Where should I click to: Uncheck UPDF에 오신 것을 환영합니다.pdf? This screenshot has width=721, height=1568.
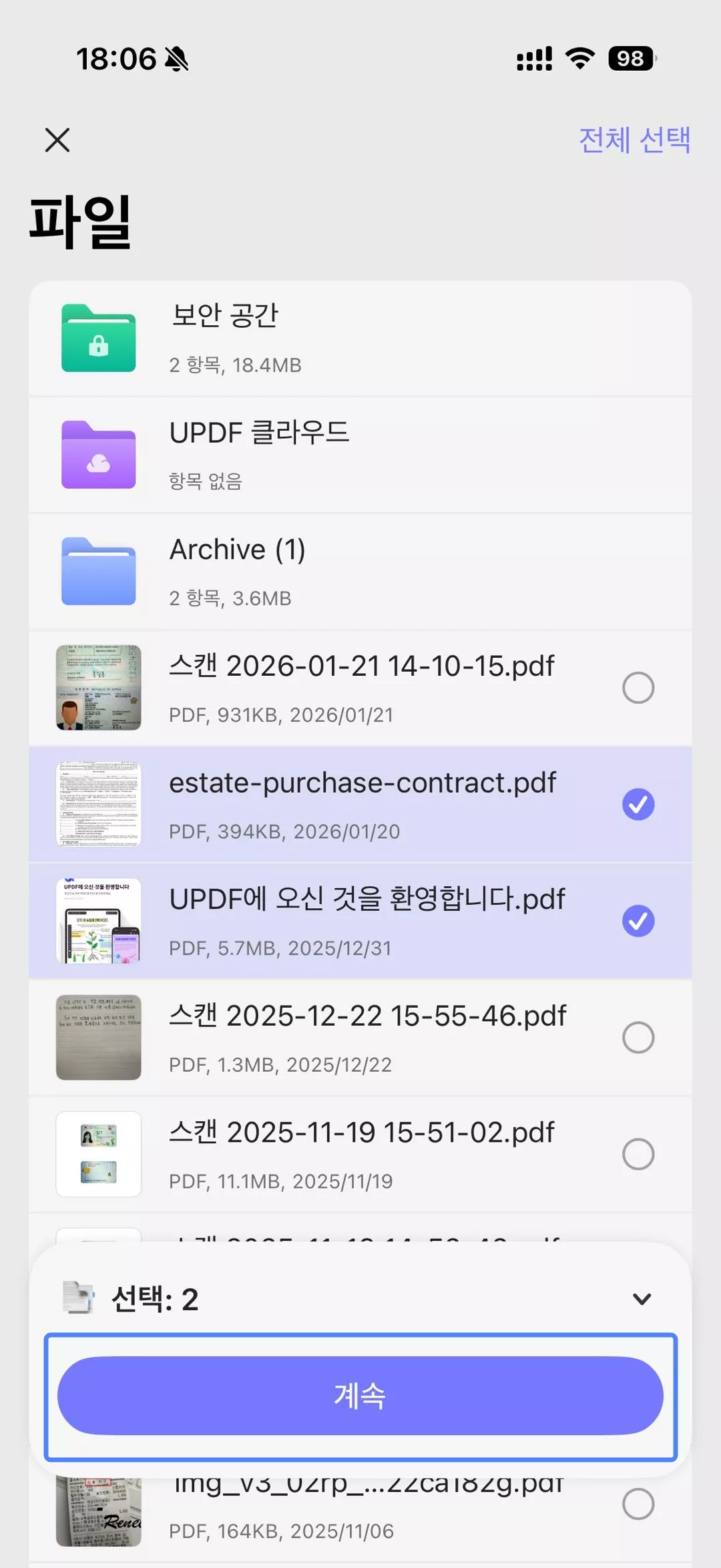638,920
